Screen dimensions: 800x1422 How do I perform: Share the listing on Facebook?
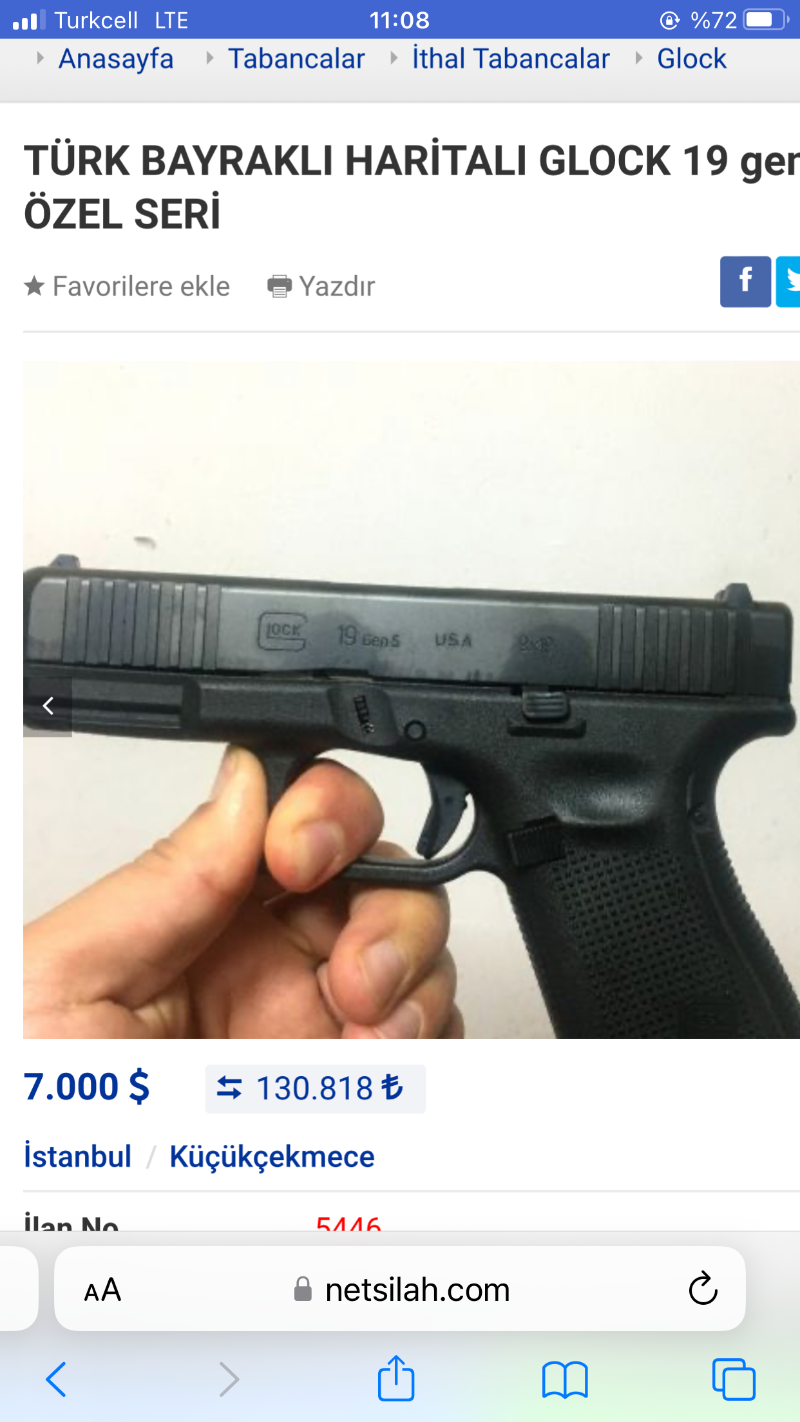click(x=745, y=282)
